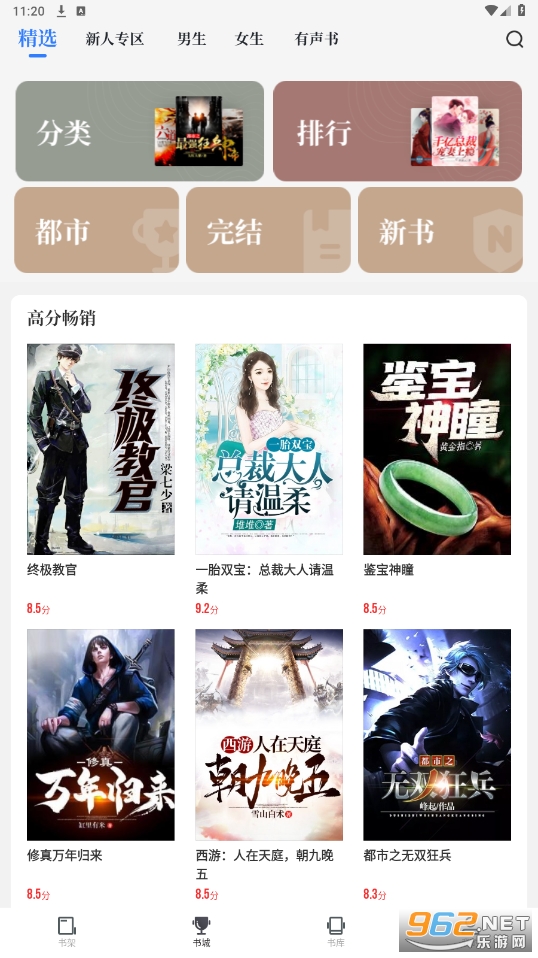
Task: Open the 排行 rankings card
Action: (398, 131)
